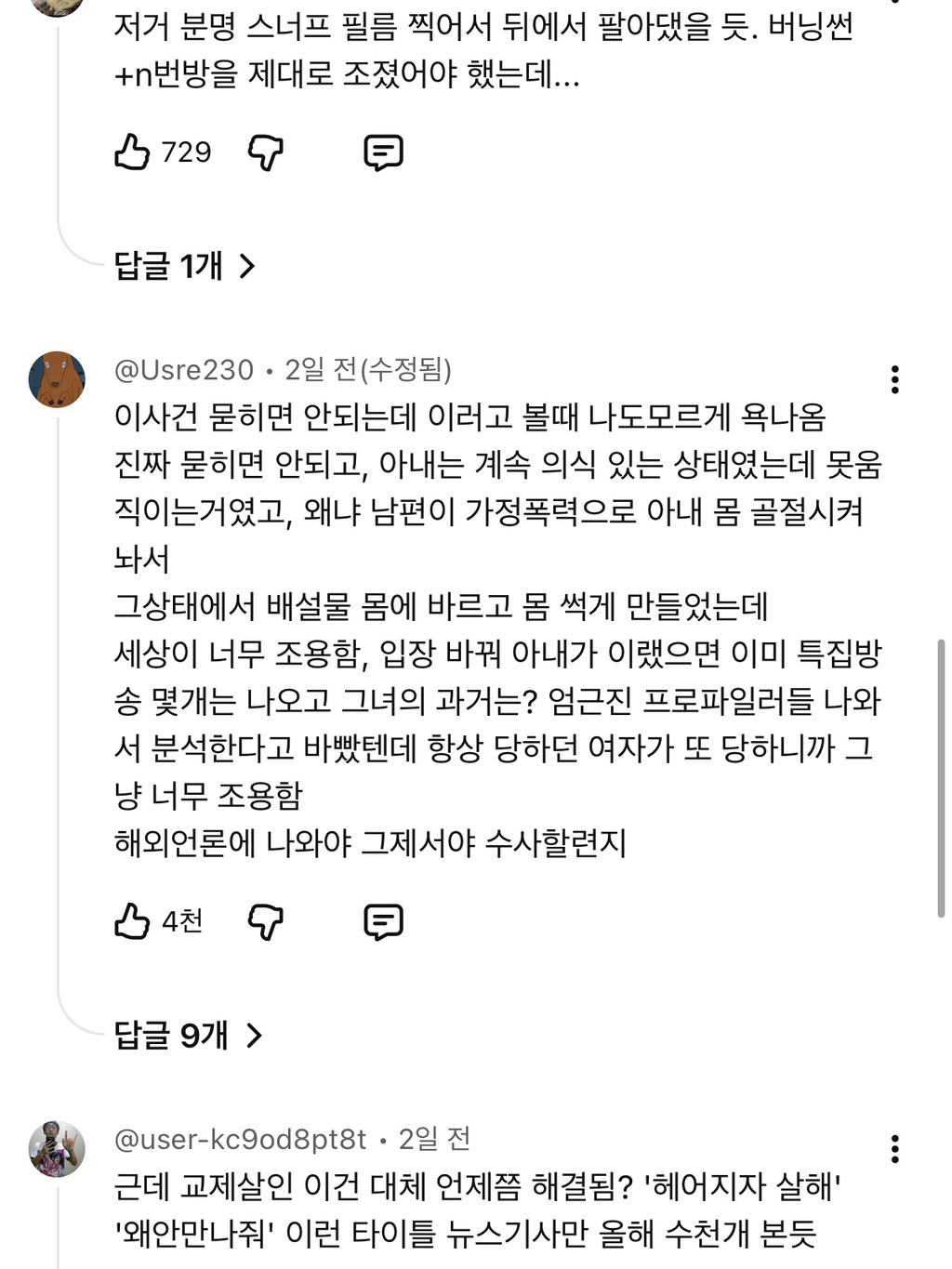Like @Usre230's comment with 4천 likes
952x1269 pixels.
click(132, 921)
